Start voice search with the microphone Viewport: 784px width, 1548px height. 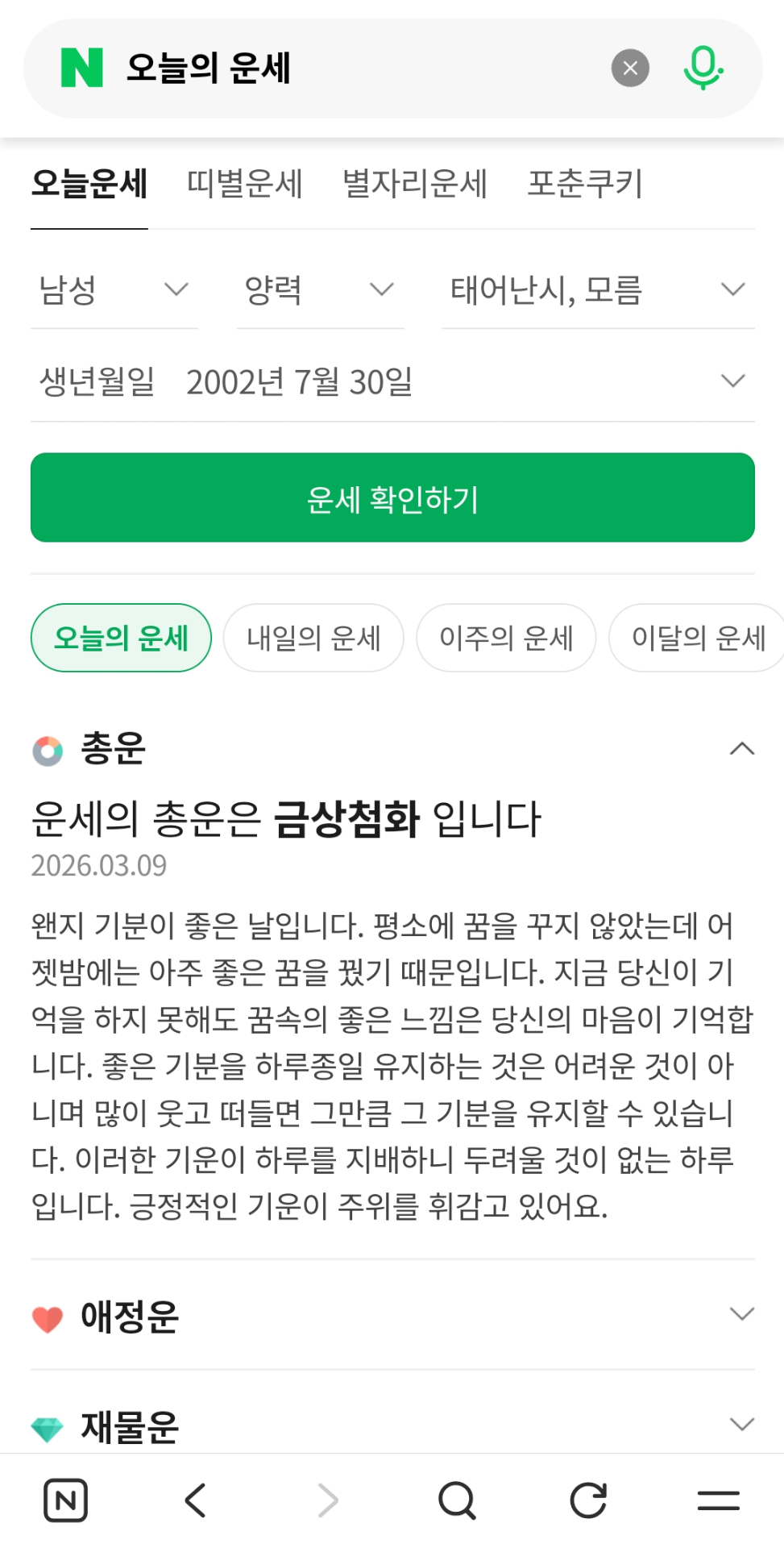703,69
